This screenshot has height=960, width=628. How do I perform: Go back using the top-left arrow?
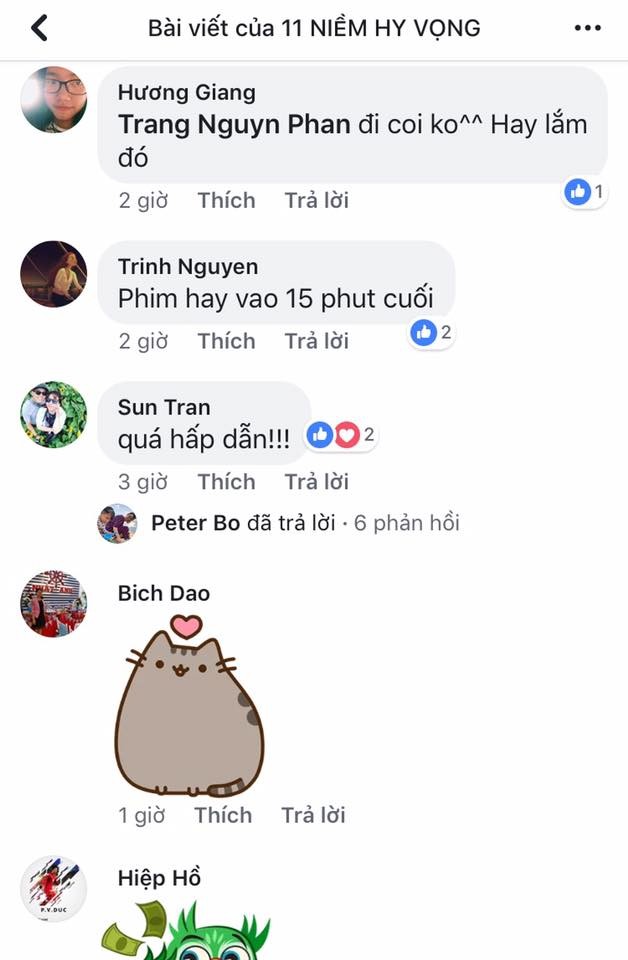pos(39,28)
